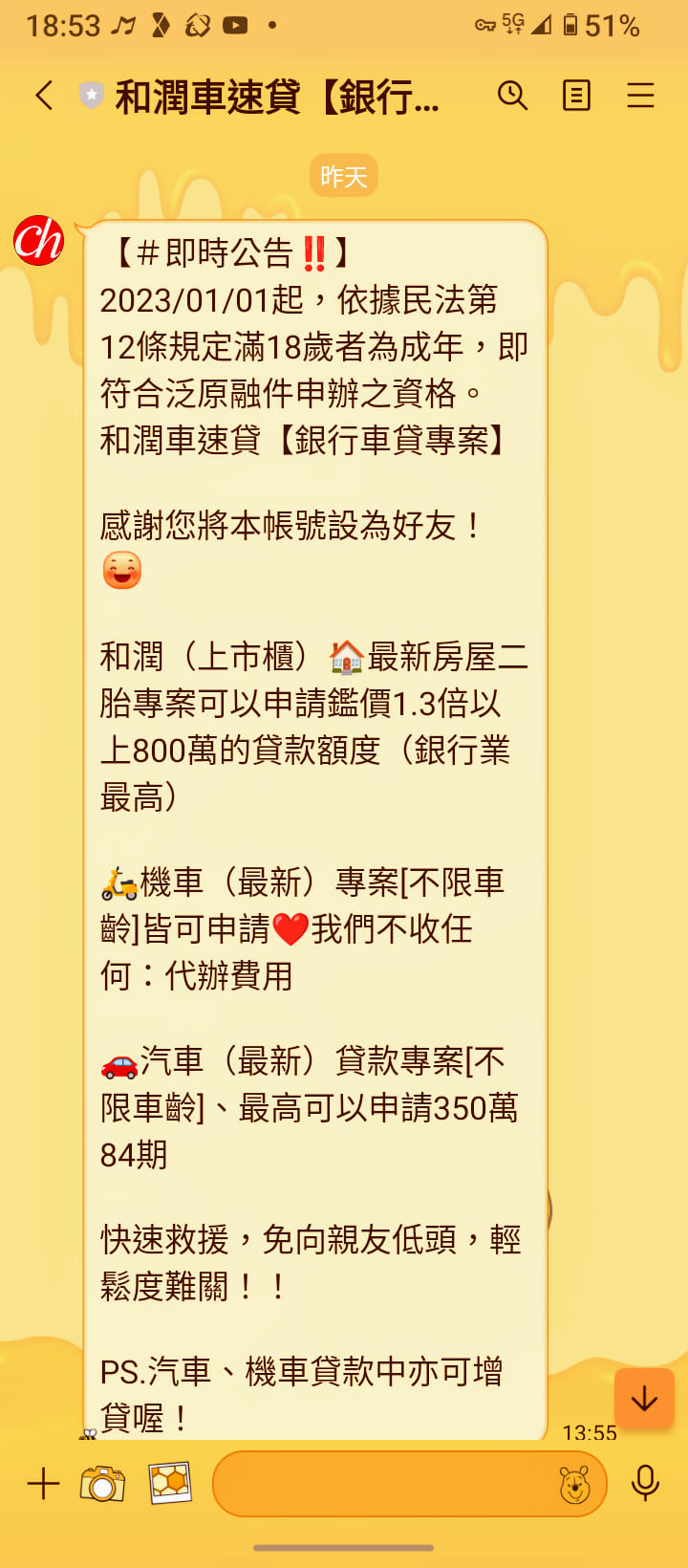688x1568 pixels.
Task: Search within this chat
Action: (513, 96)
